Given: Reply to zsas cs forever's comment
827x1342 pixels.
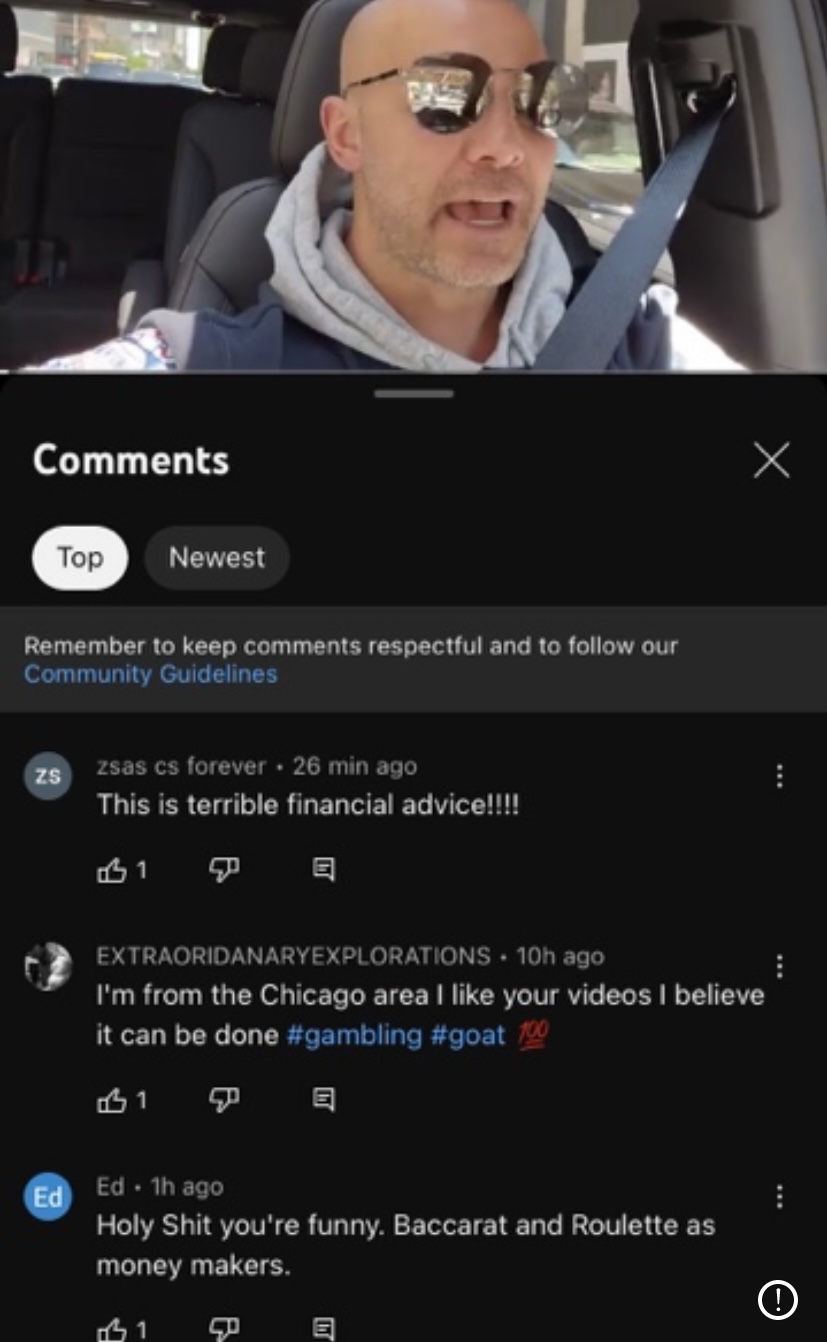Looking at the screenshot, I should click(x=323, y=871).
